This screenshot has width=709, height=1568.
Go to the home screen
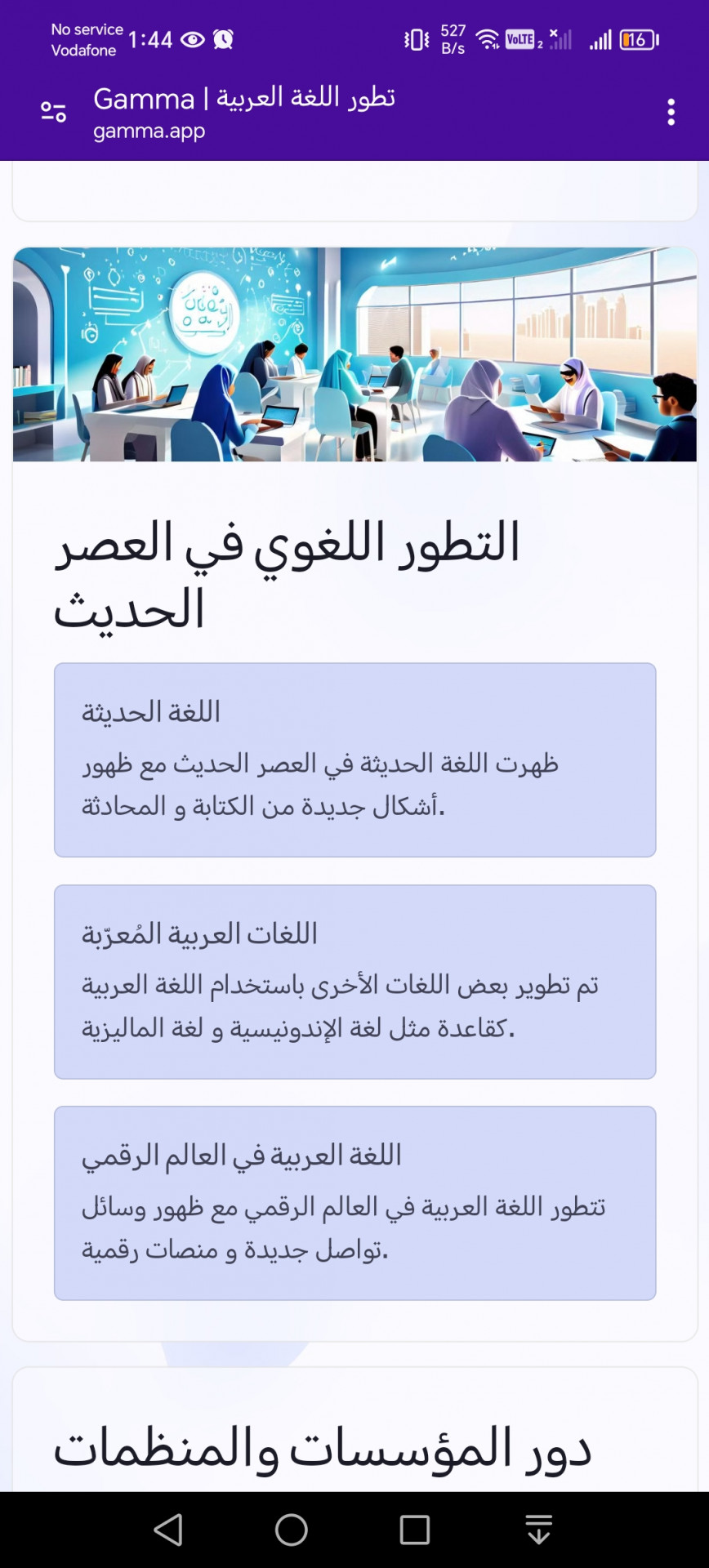[x=292, y=1530]
